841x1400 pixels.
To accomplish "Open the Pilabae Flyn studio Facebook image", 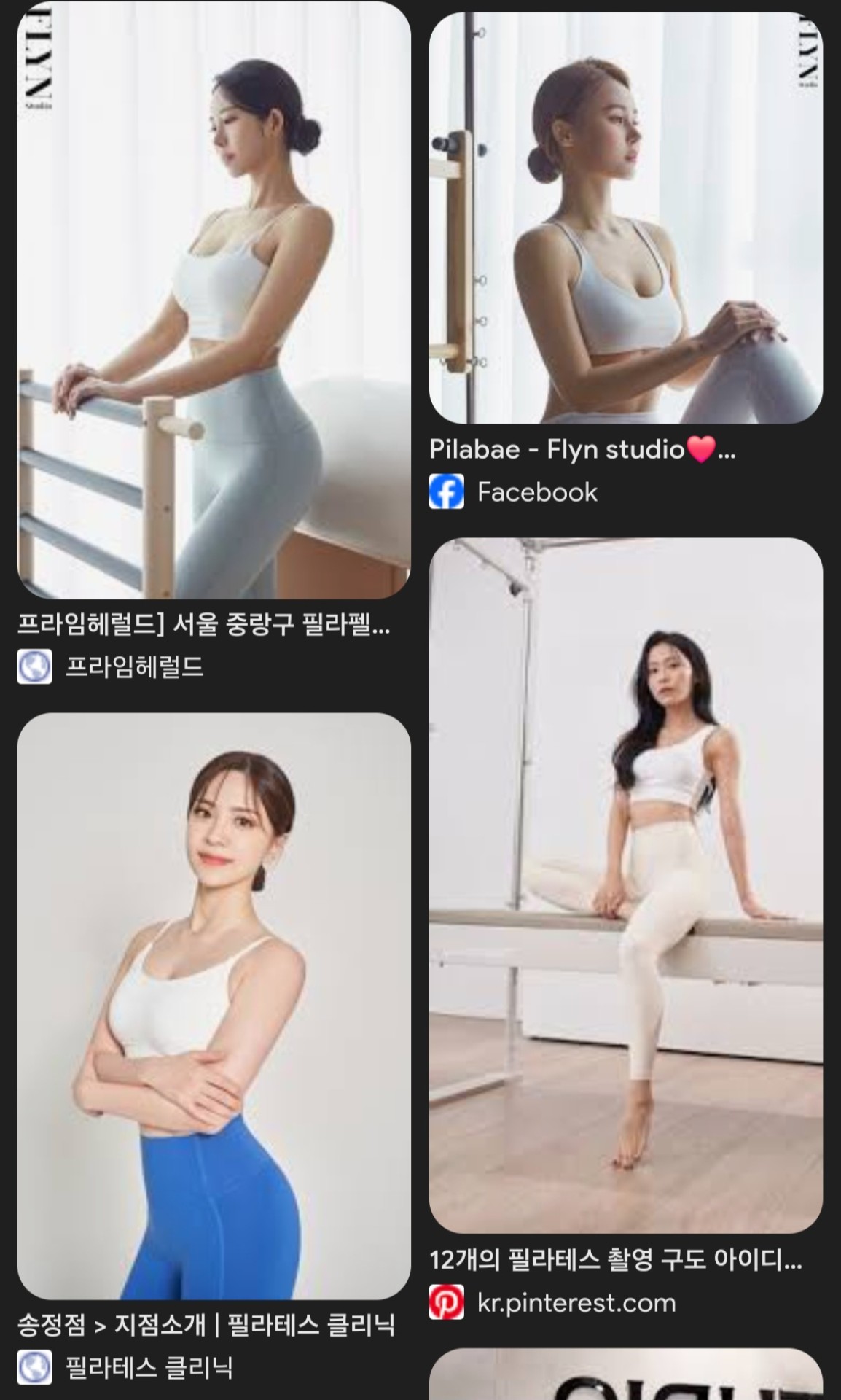I will tap(625, 217).
